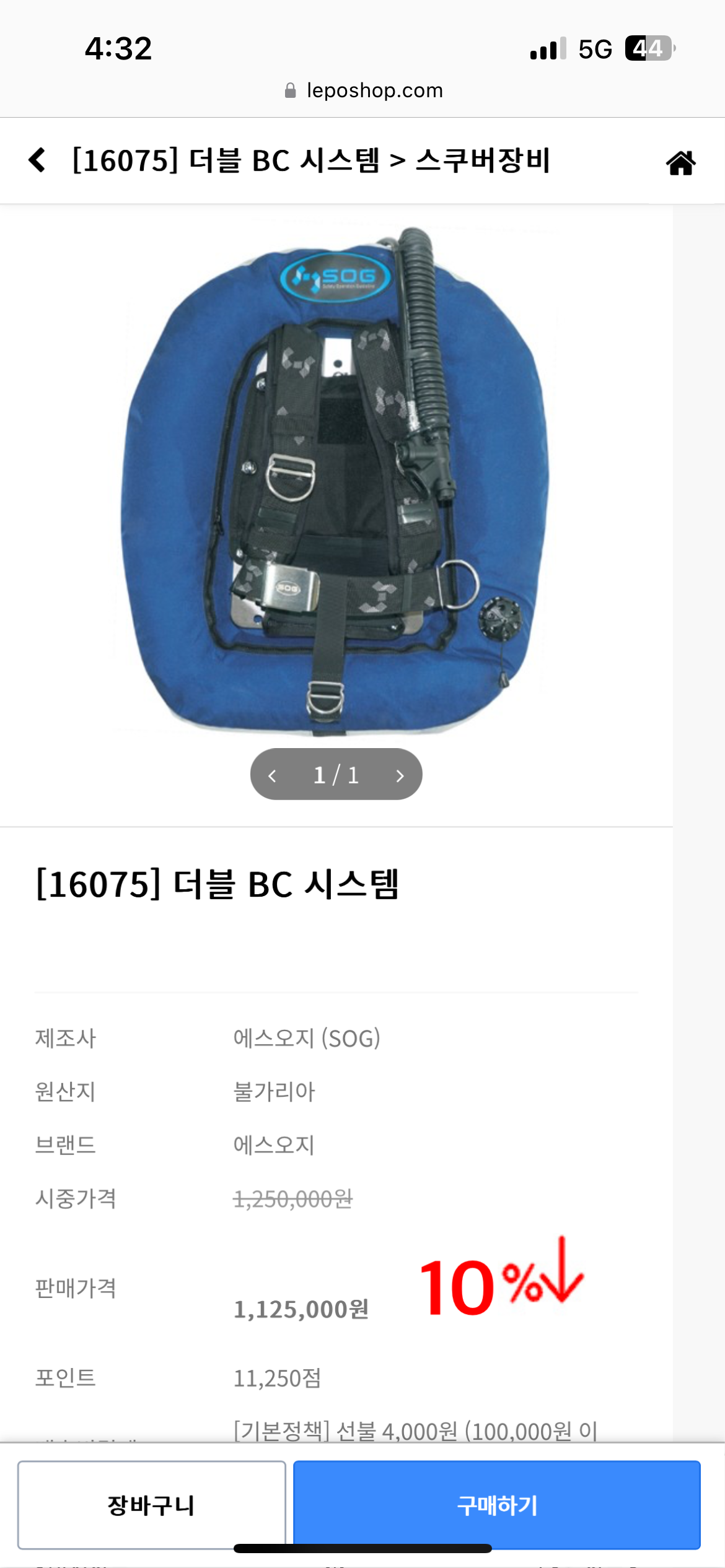725x1568 pixels.
Task: Add item to cart with 장바구니
Action: tap(151, 1505)
